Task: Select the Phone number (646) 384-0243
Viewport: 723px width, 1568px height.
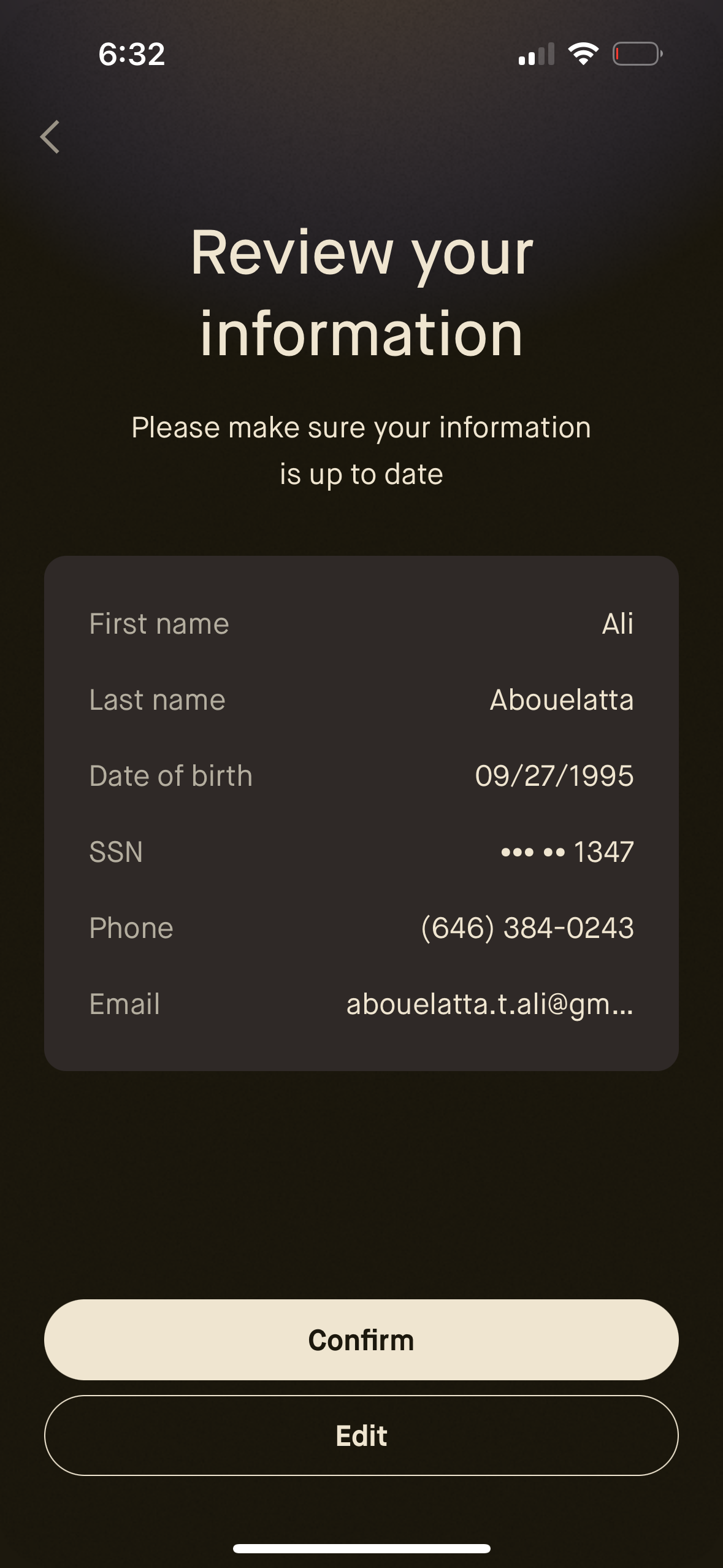Action: tap(527, 928)
